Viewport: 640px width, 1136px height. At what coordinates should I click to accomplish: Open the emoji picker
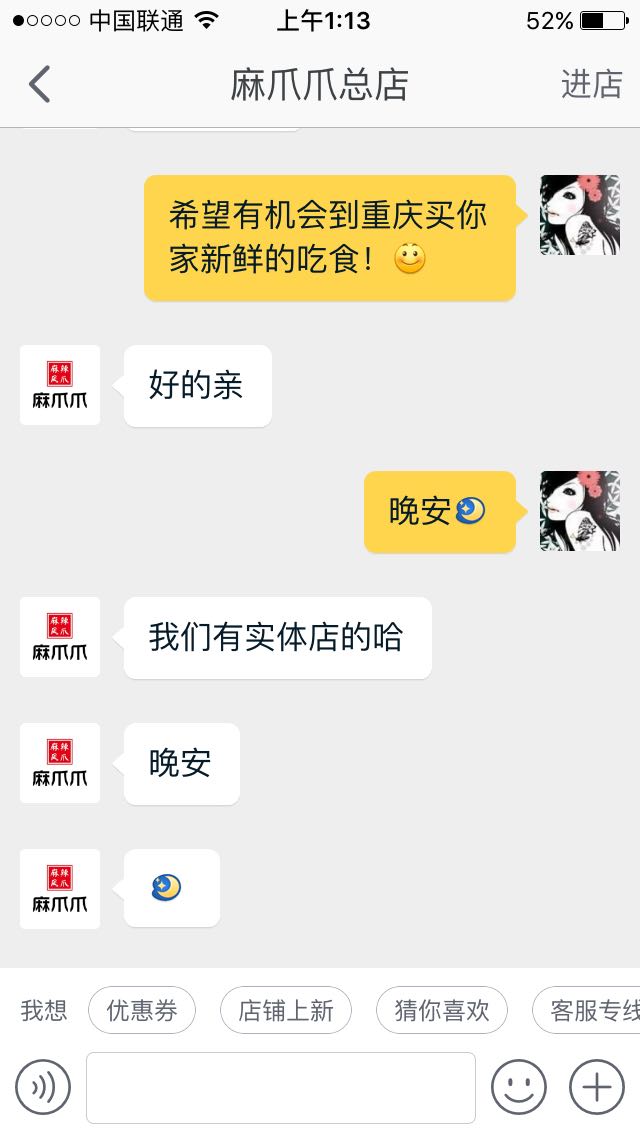[x=518, y=1087]
